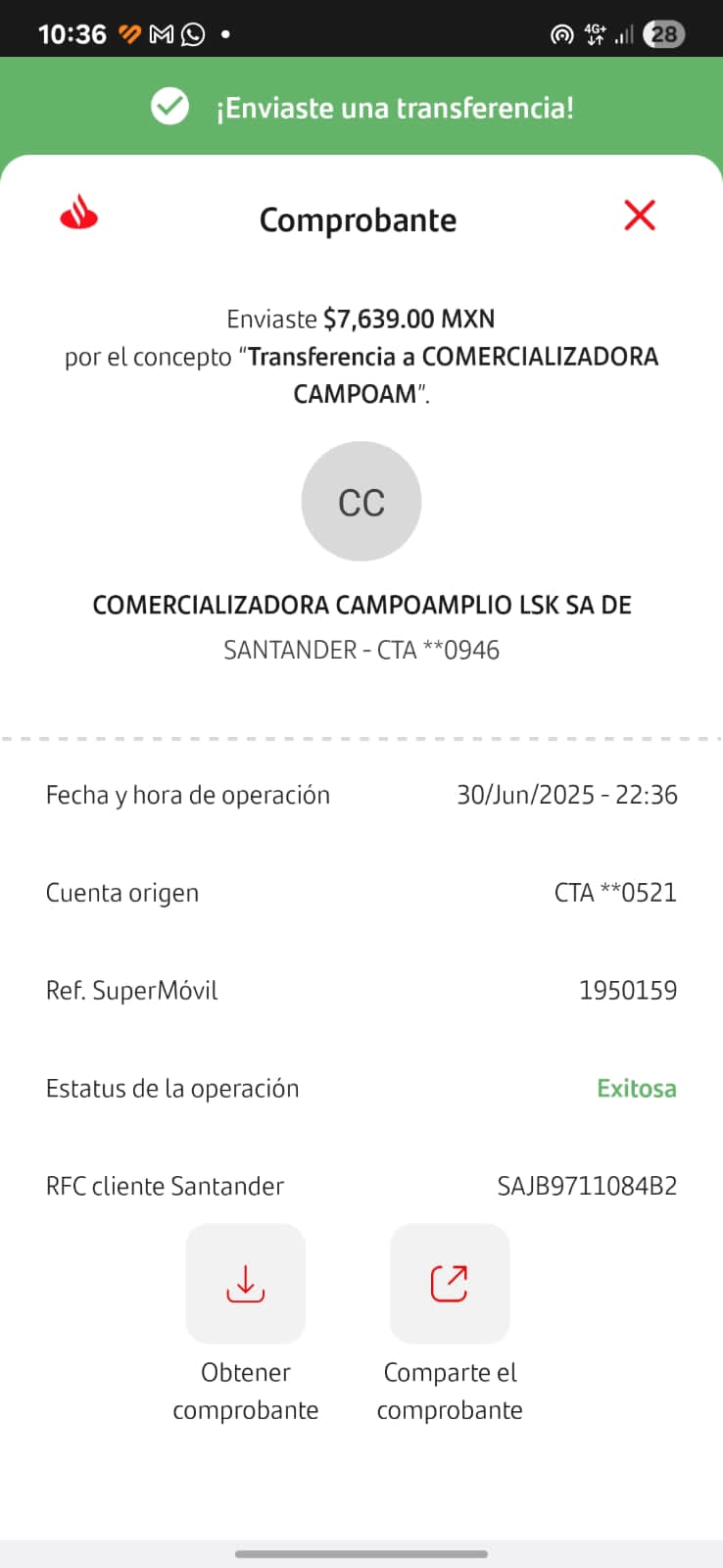Close the Comprobante receipt with the red X
723x1568 pixels.
coord(640,216)
